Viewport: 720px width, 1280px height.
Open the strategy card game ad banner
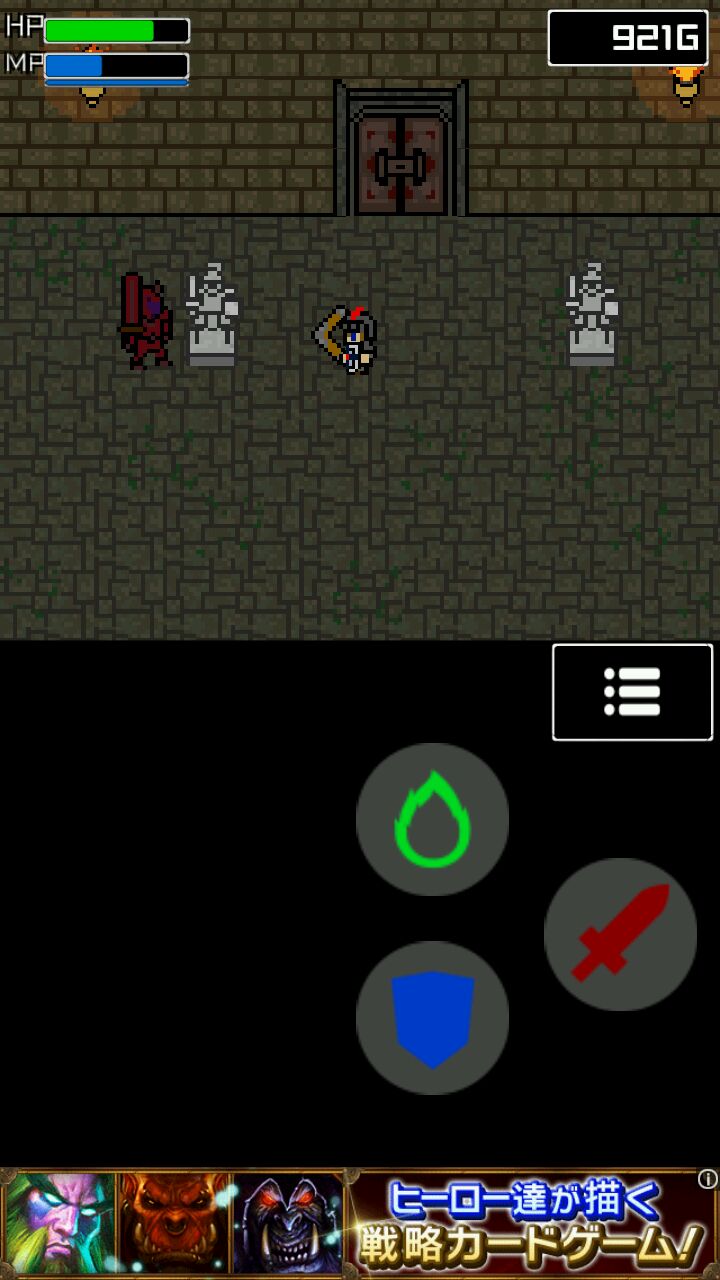[360, 1223]
